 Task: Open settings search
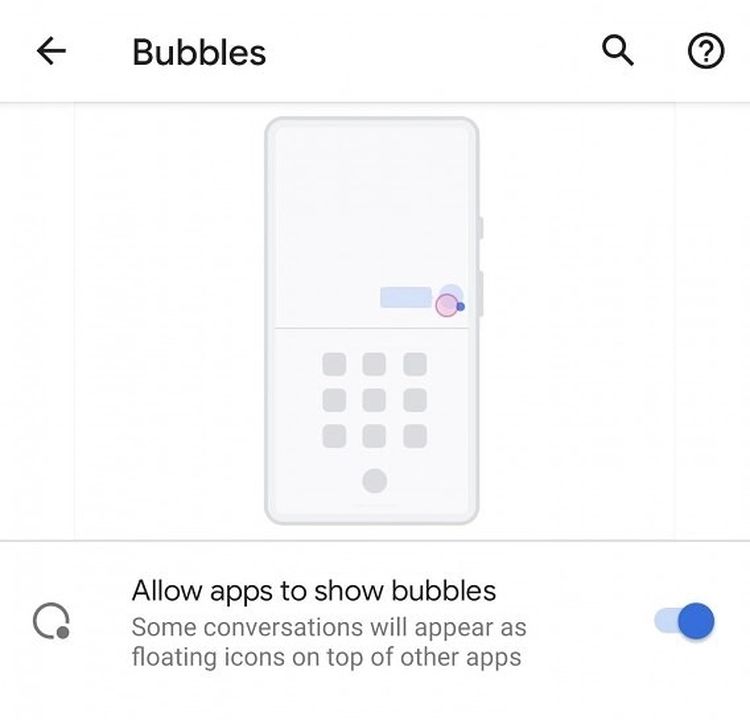[x=618, y=51]
